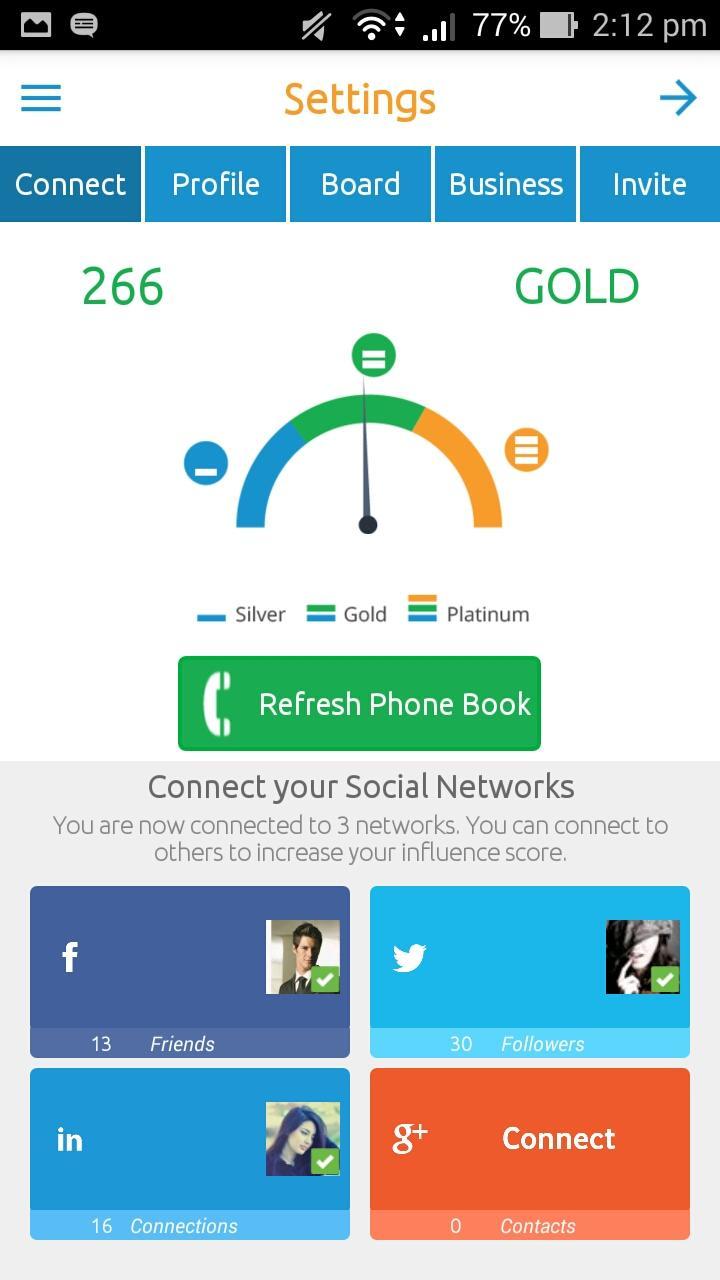This screenshot has height=1280, width=720.
Task: Open the Twitter followers card
Action: (x=530, y=970)
